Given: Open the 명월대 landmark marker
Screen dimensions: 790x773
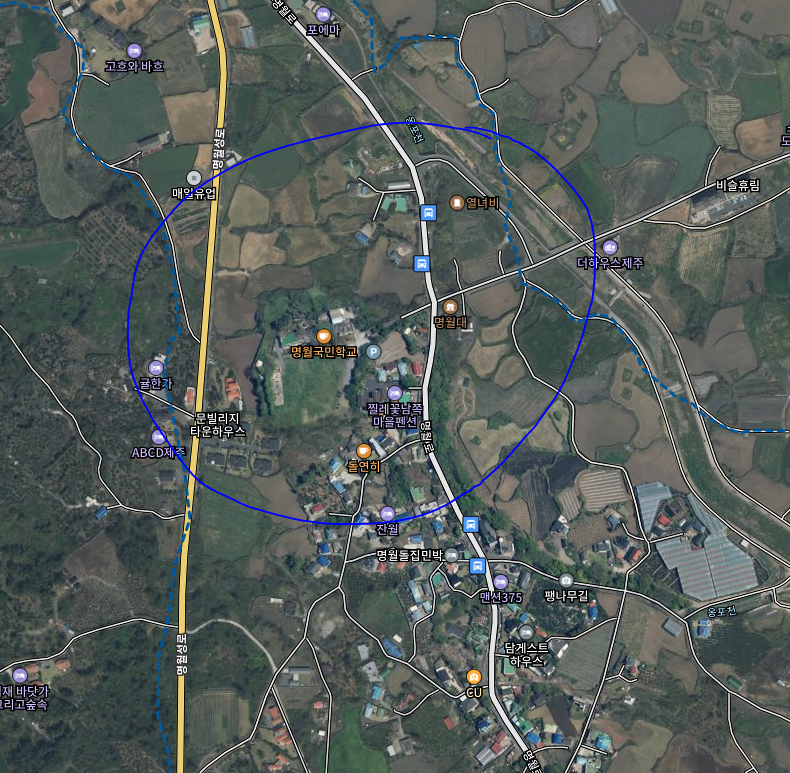Looking at the screenshot, I should [x=450, y=306].
